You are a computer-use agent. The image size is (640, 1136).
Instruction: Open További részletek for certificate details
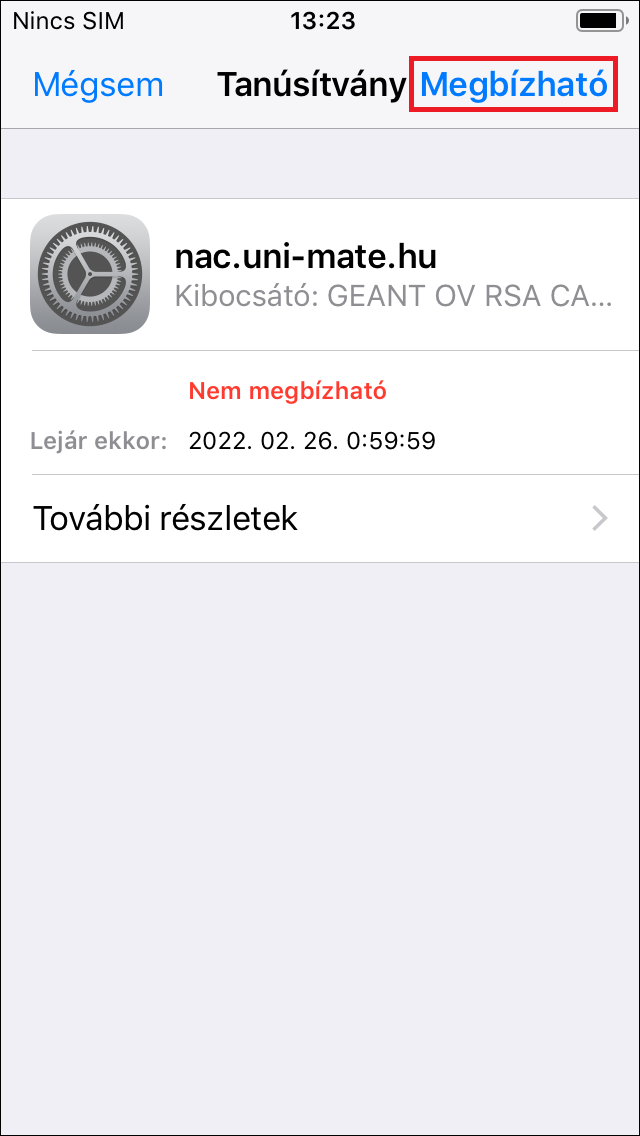[x=320, y=518]
